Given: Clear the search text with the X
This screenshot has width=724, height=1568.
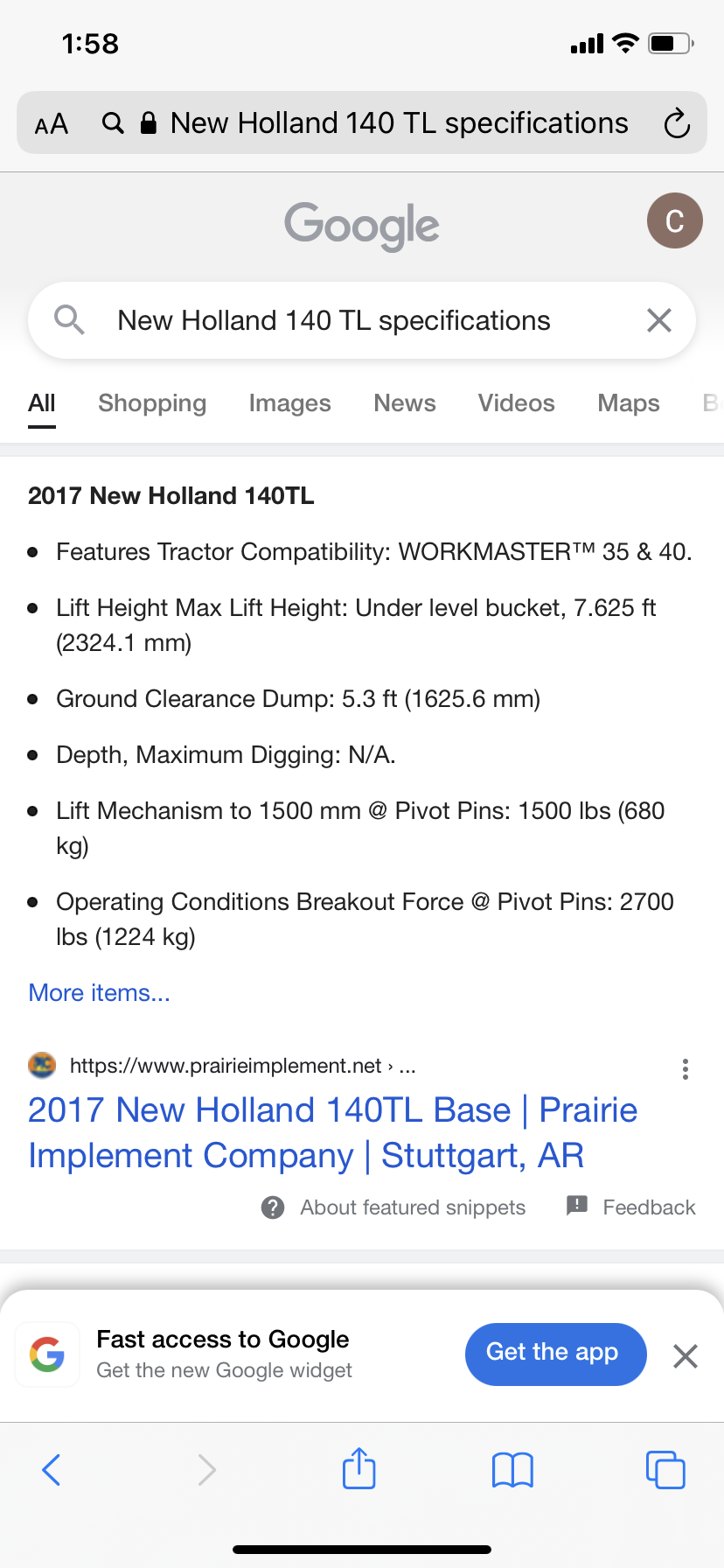Looking at the screenshot, I should click(658, 321).
